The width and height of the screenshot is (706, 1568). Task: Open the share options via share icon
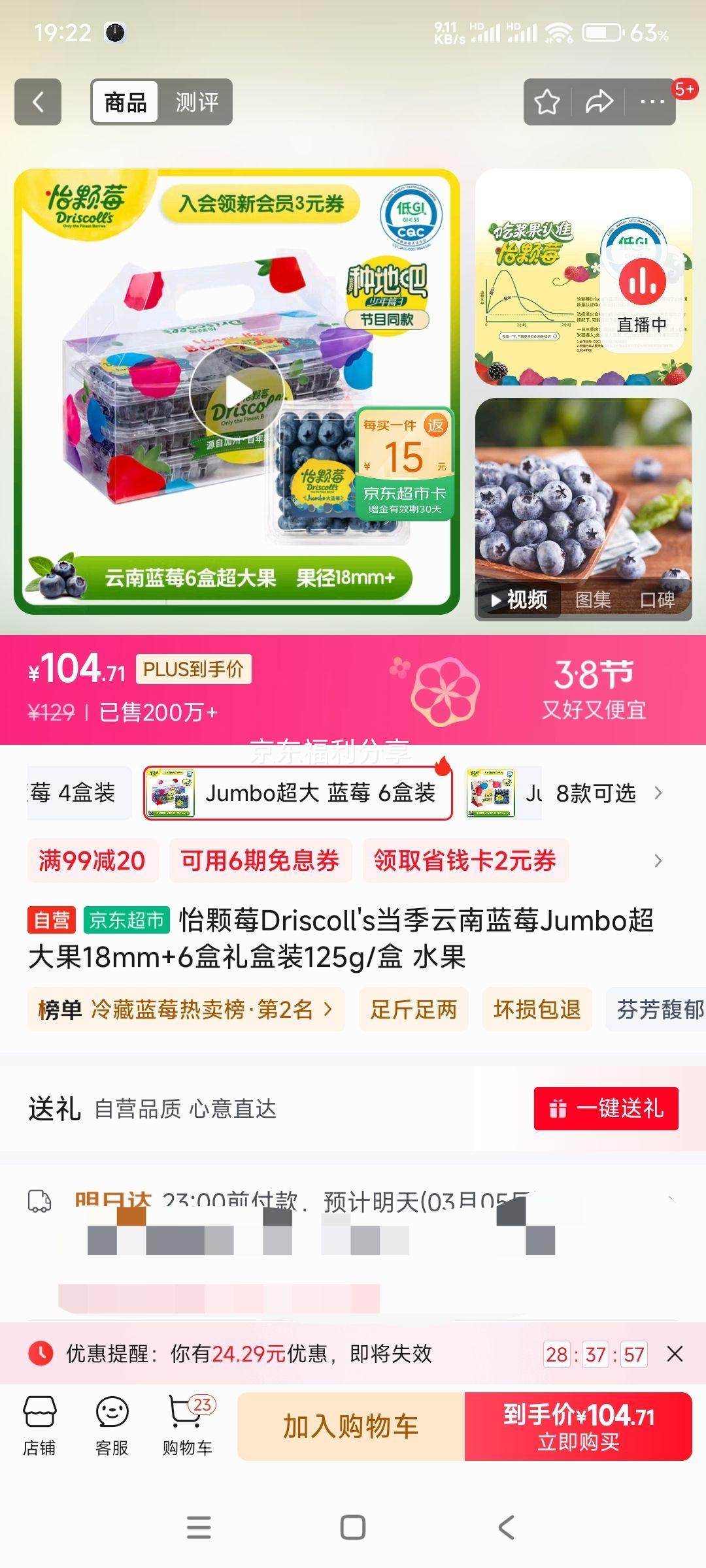599,101
